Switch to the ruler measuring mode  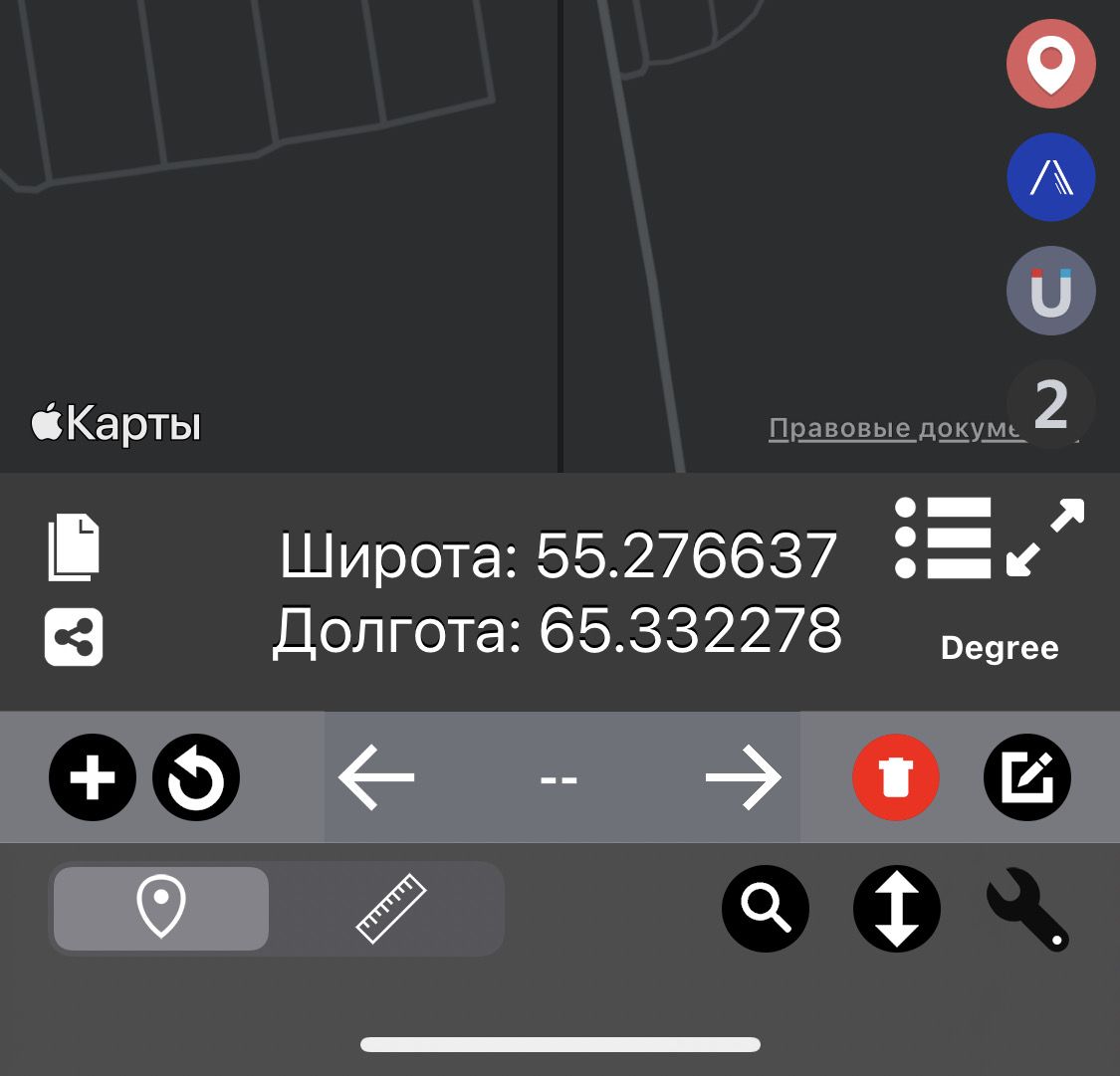[x=391, y=908]
